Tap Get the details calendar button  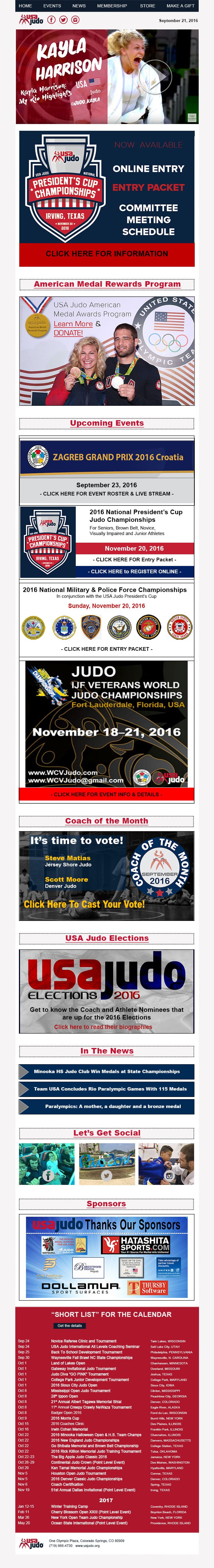click(x=69, y=1326)
